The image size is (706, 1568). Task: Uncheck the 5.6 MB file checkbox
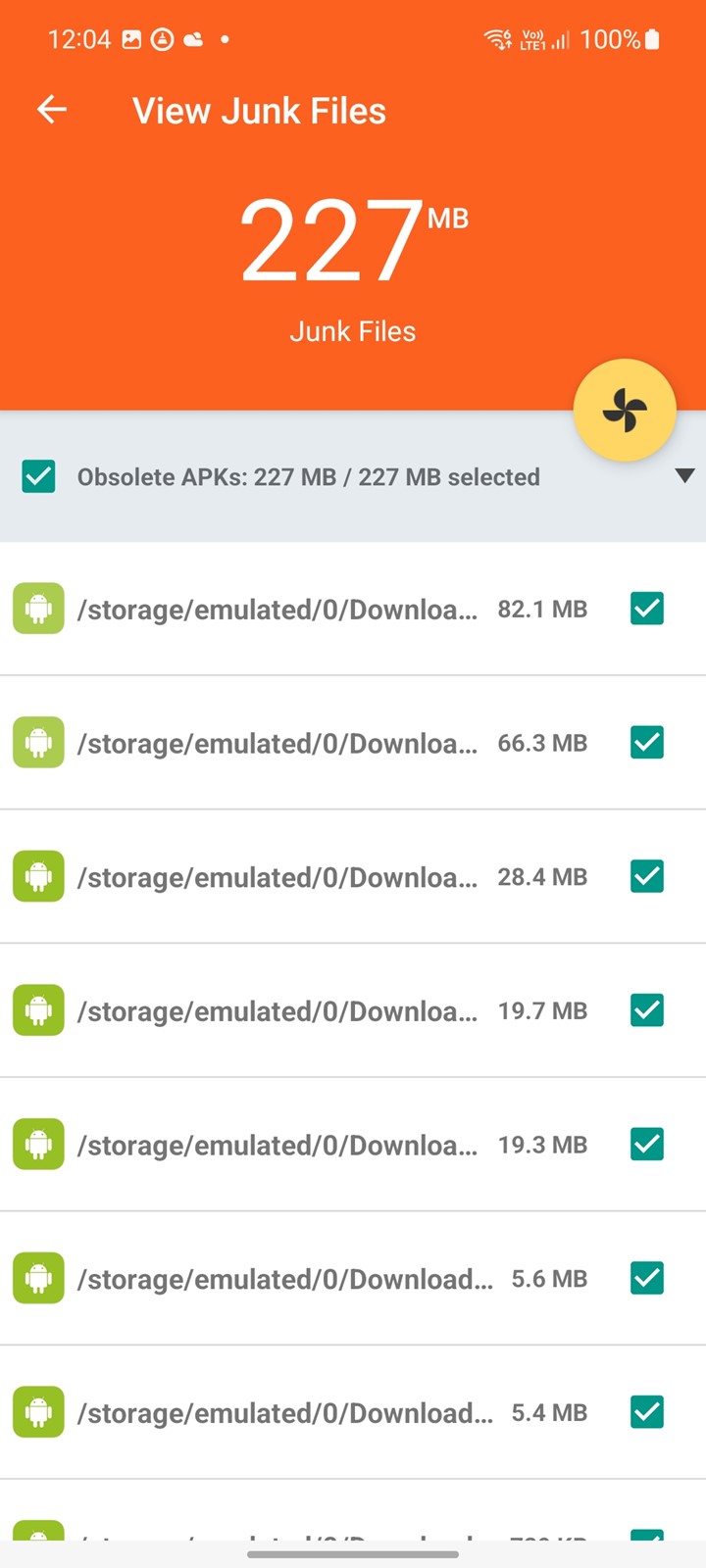point(647,1278)
